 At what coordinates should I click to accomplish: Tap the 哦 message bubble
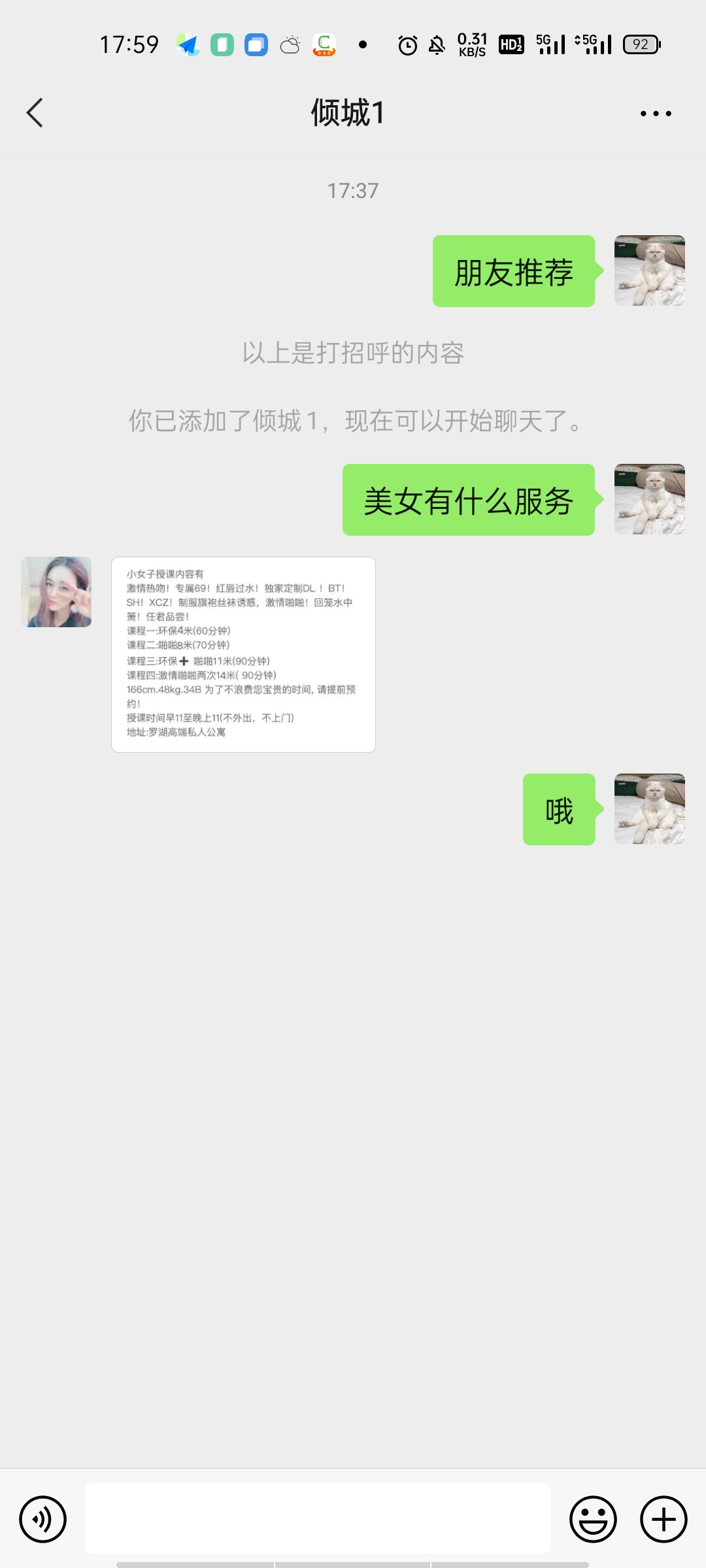[559, 809]
